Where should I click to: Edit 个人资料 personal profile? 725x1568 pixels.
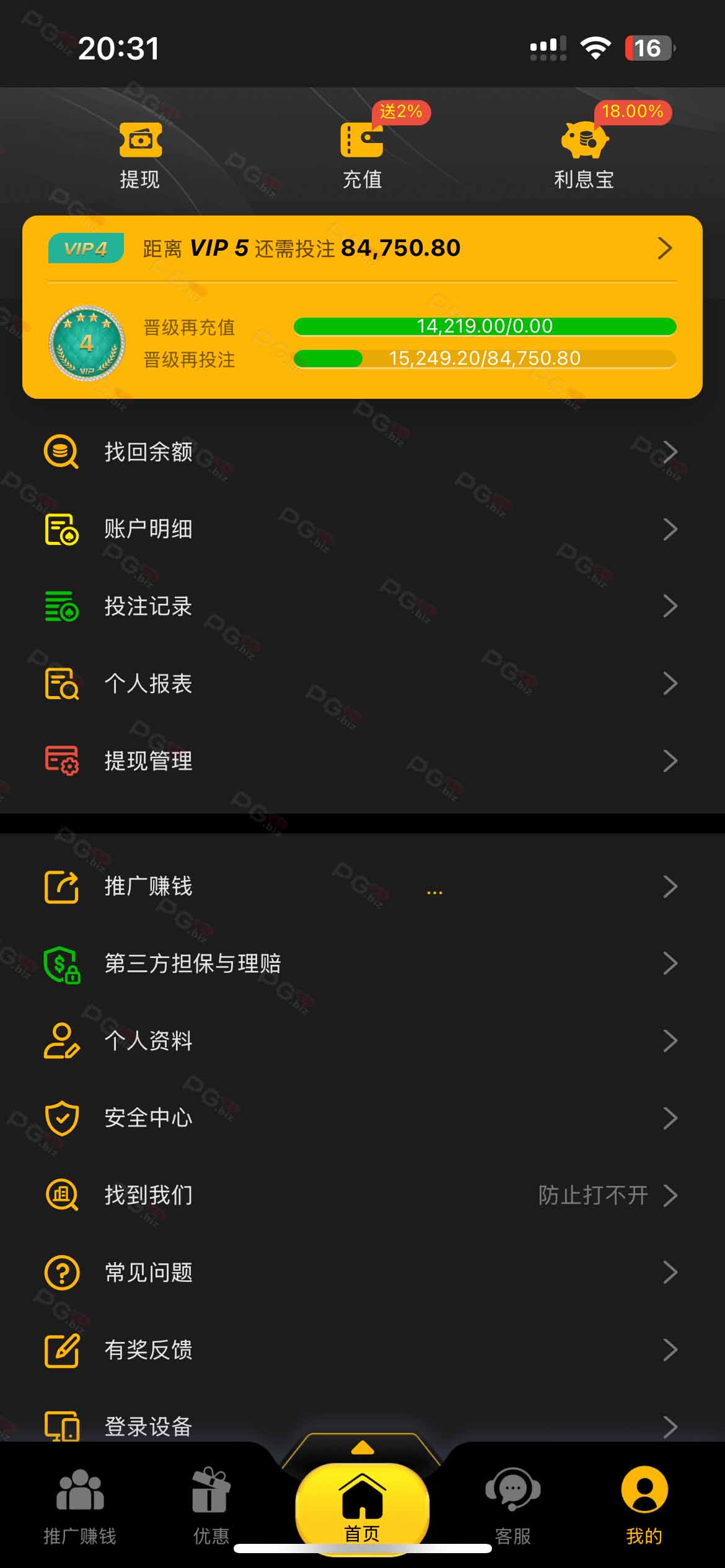(362, 1041)
